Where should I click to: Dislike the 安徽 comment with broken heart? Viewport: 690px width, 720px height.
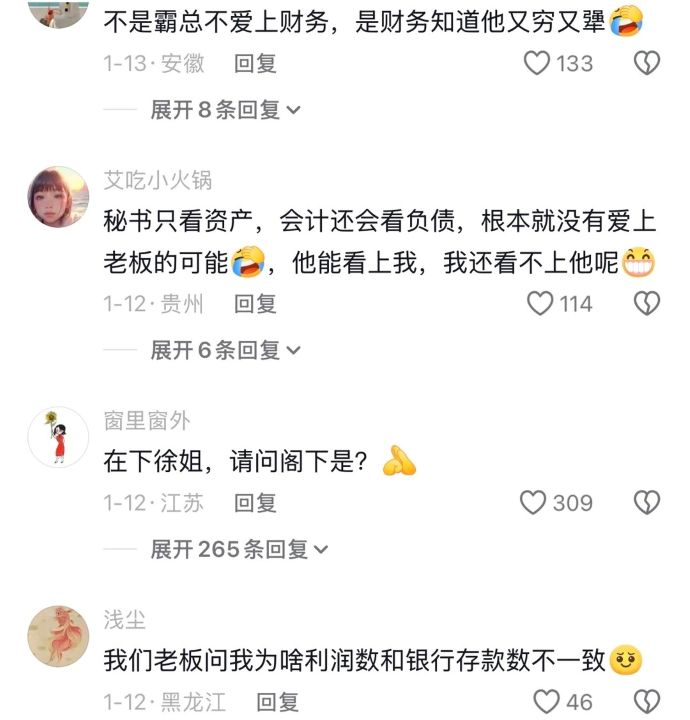point(647,64)
